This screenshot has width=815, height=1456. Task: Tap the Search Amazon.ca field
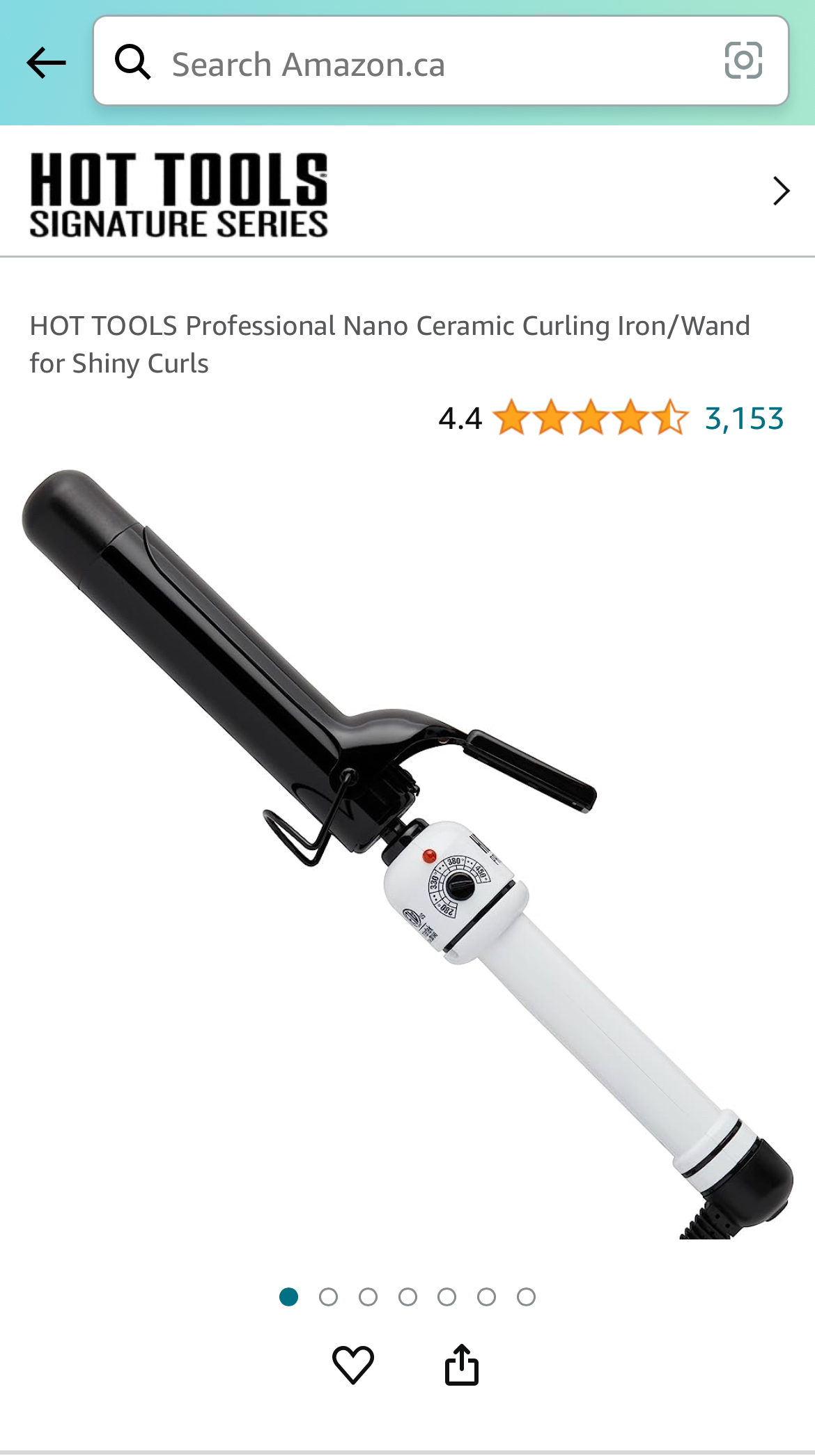pos(418,64)
